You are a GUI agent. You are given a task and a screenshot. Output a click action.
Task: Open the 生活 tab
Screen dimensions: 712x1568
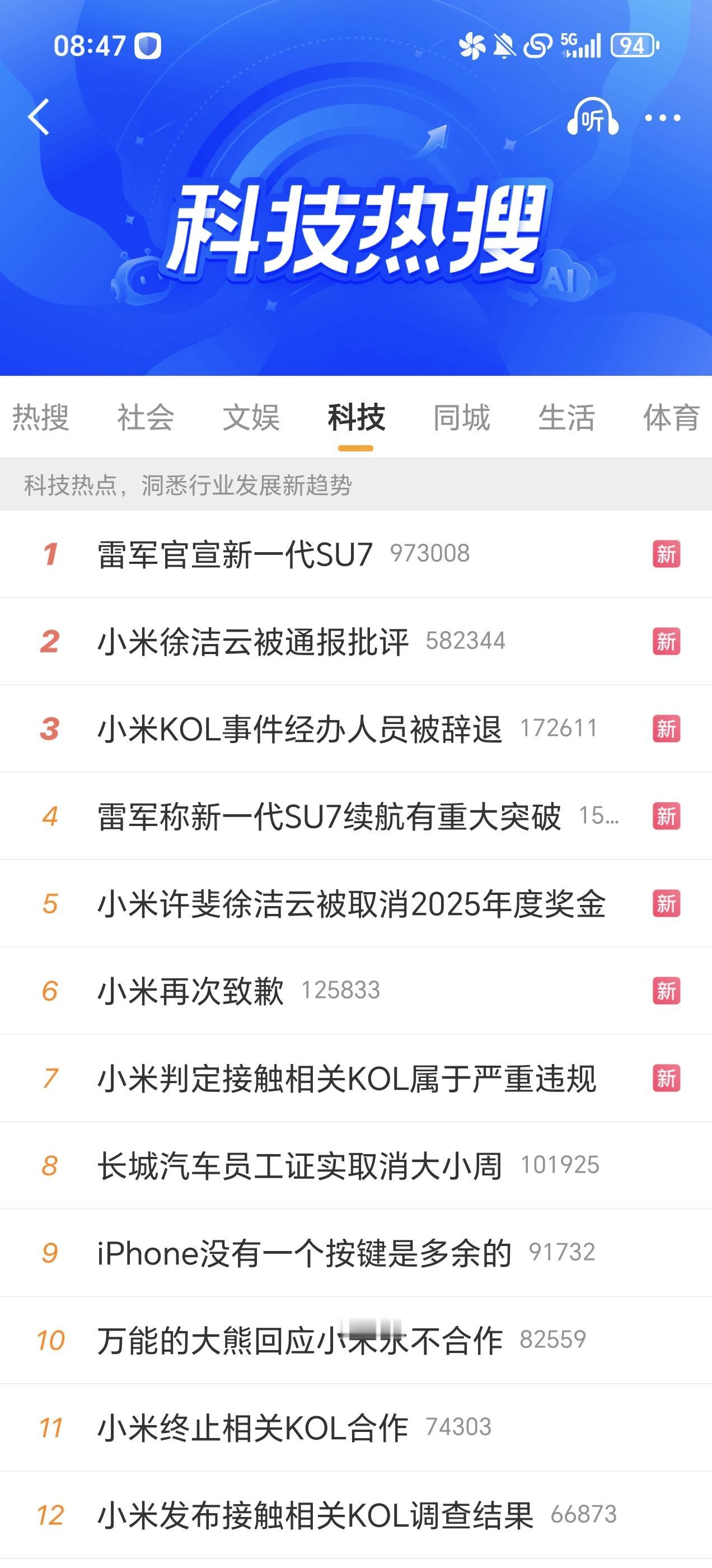(565, 418)
